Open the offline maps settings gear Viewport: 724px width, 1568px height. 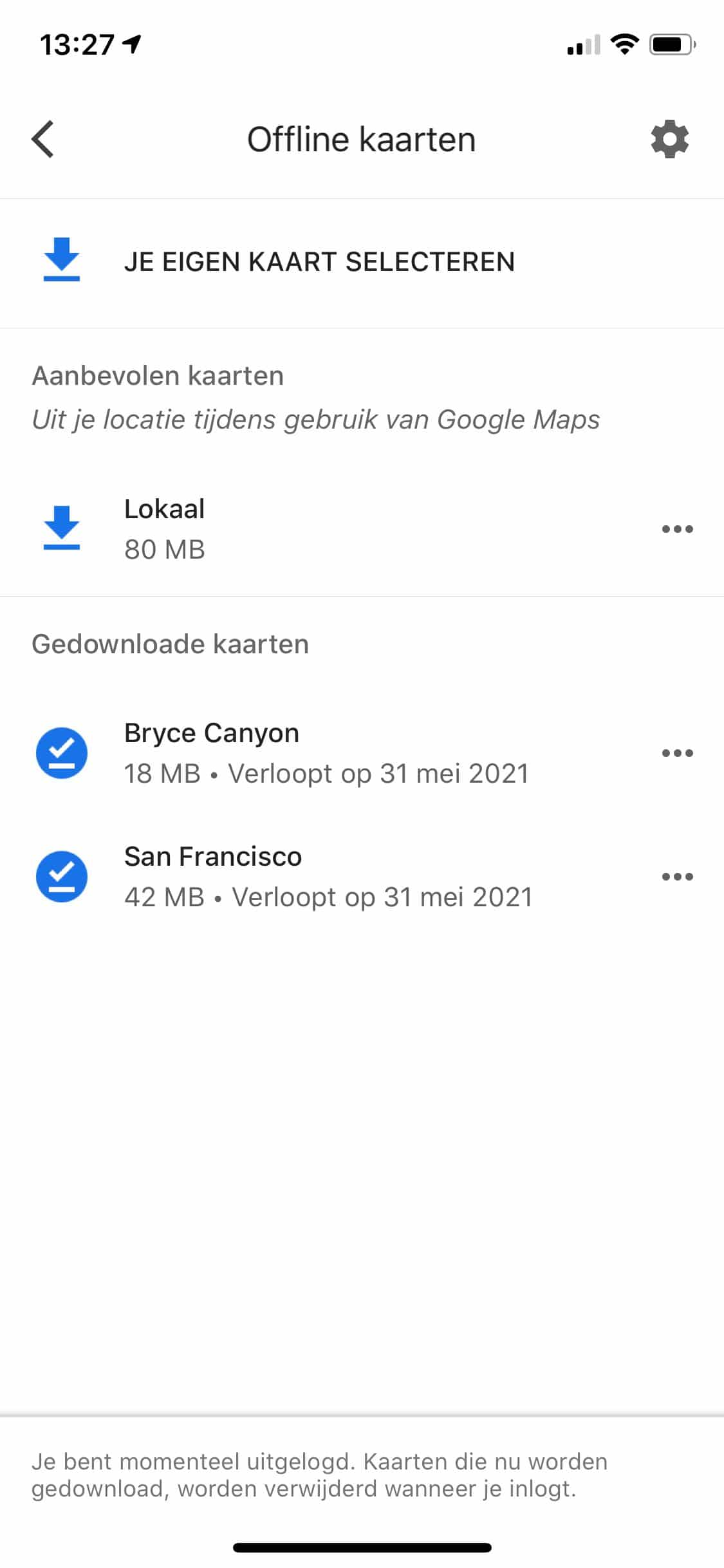pos(670,139)
